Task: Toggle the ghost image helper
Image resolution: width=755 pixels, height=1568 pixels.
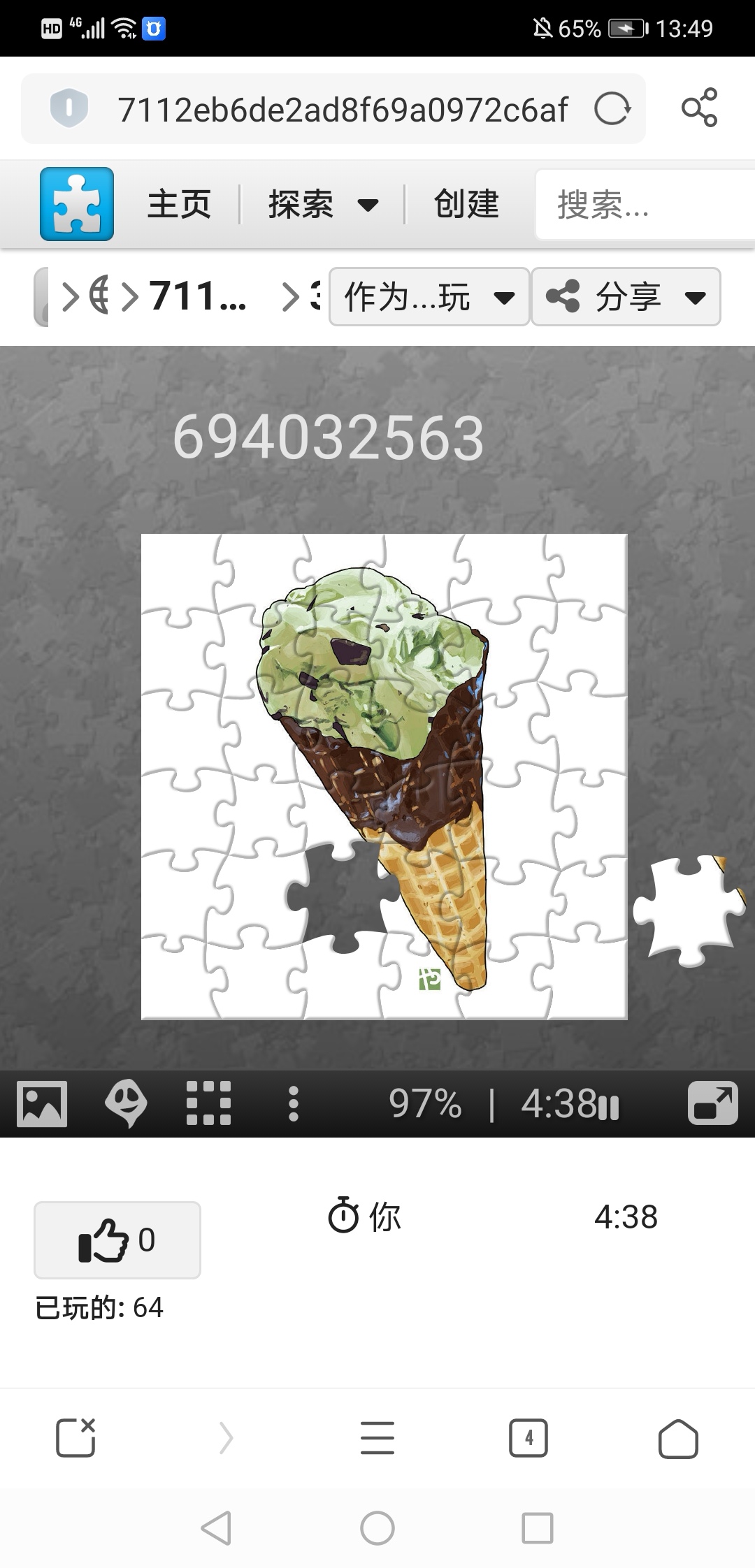Action: tap(126, 1104)
